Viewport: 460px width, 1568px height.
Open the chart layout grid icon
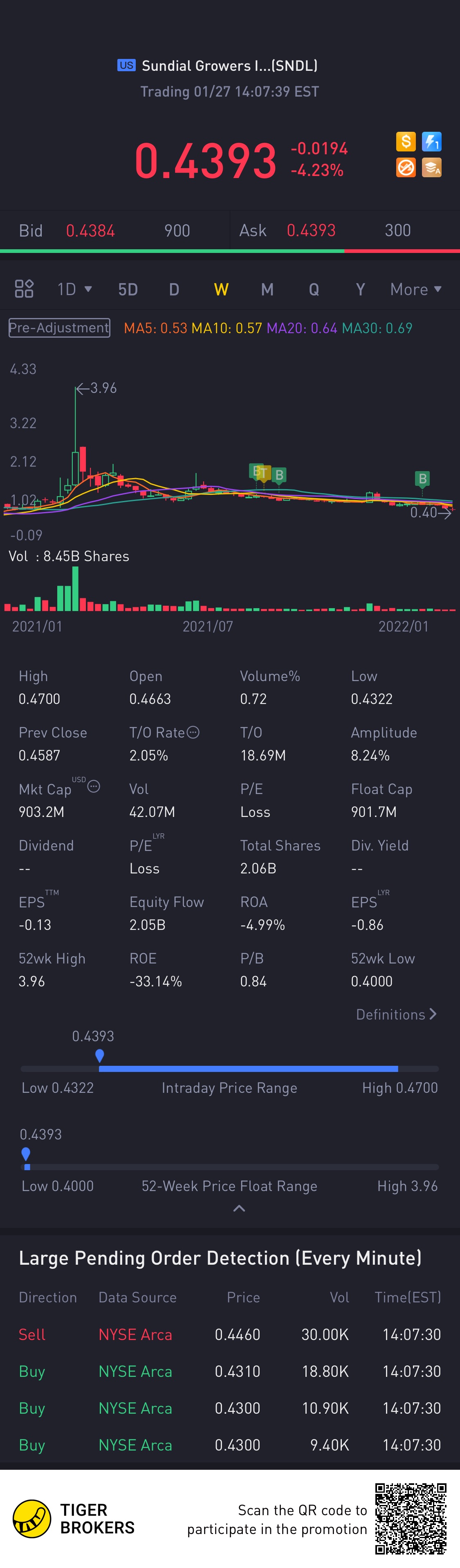click(24, 289)
